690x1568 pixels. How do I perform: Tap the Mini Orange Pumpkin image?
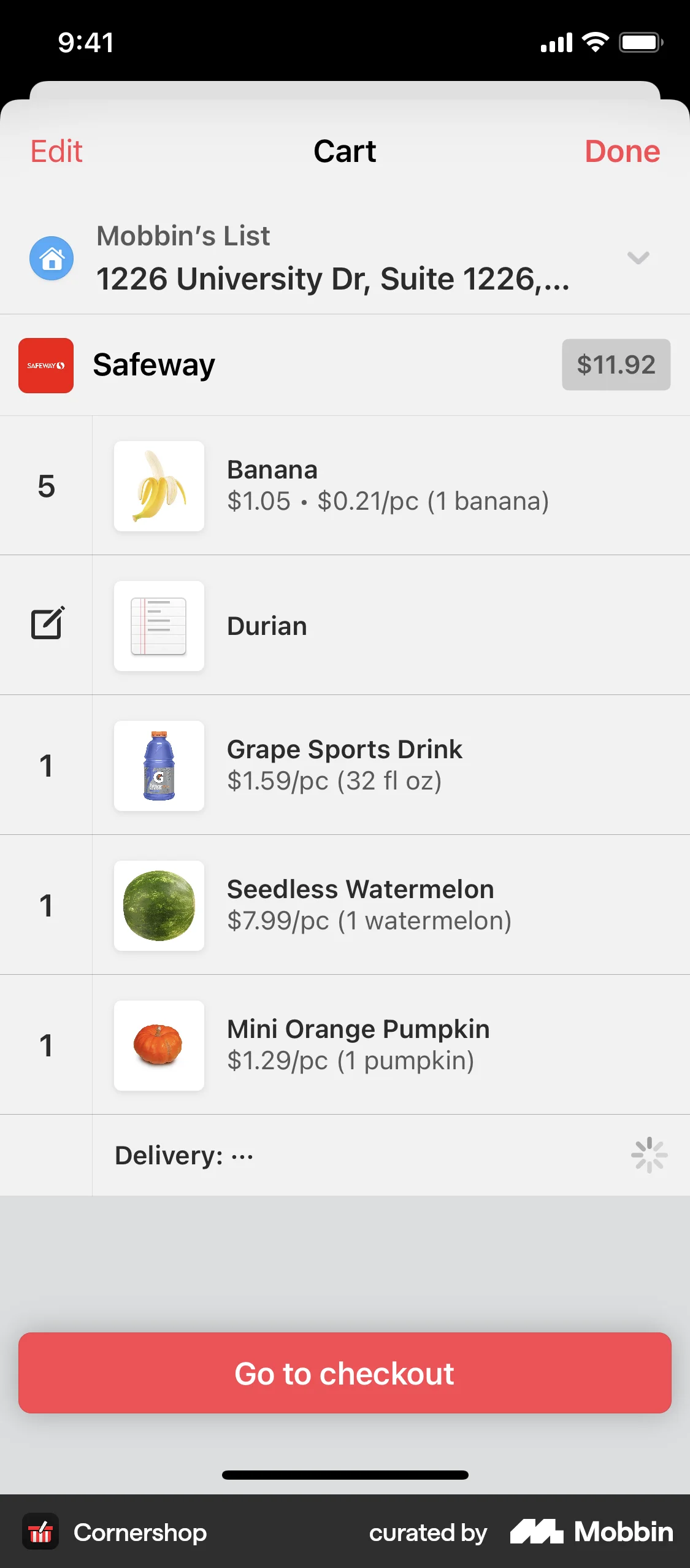158,1045
